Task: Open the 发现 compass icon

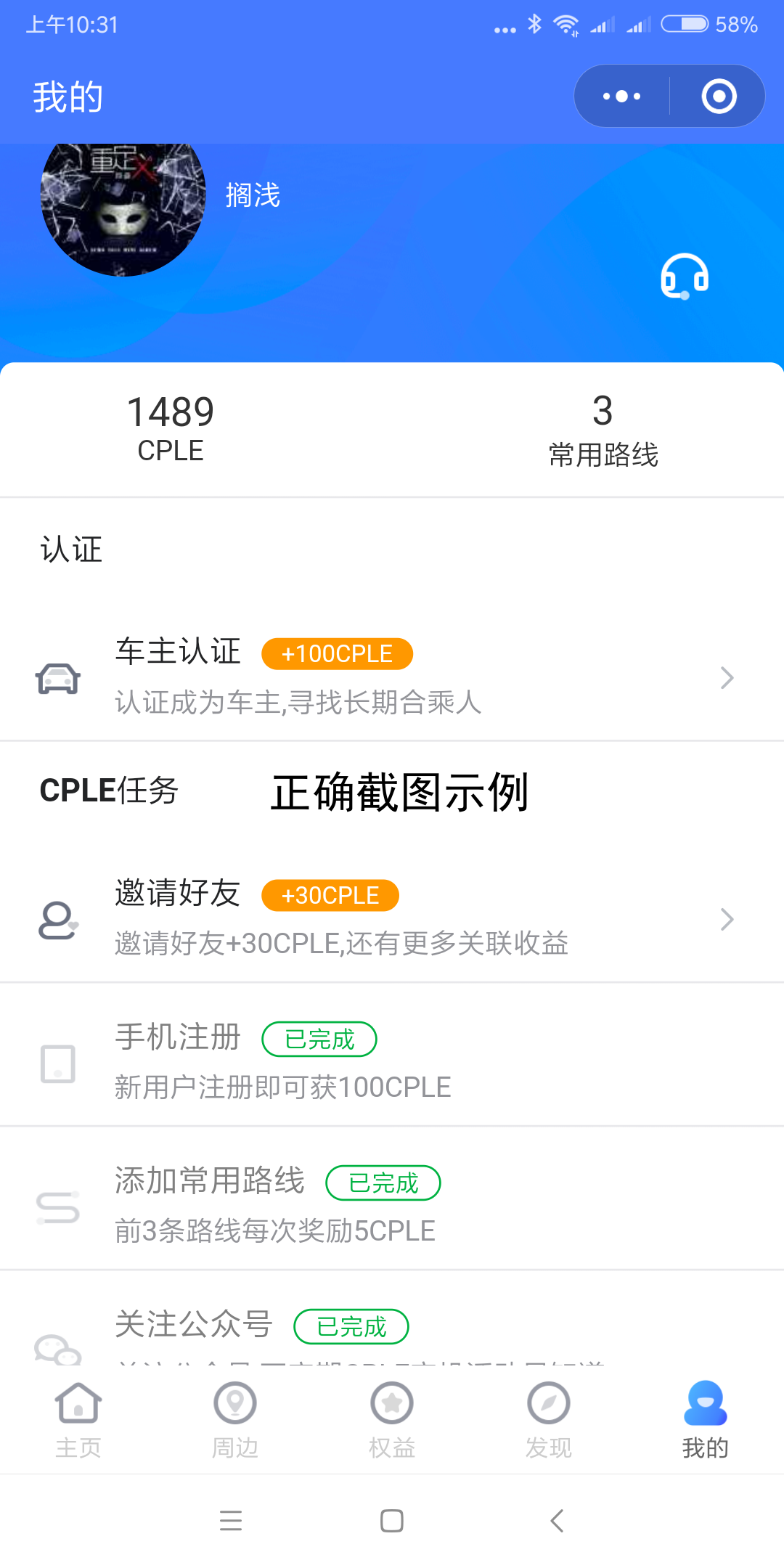Action: 548,1402
